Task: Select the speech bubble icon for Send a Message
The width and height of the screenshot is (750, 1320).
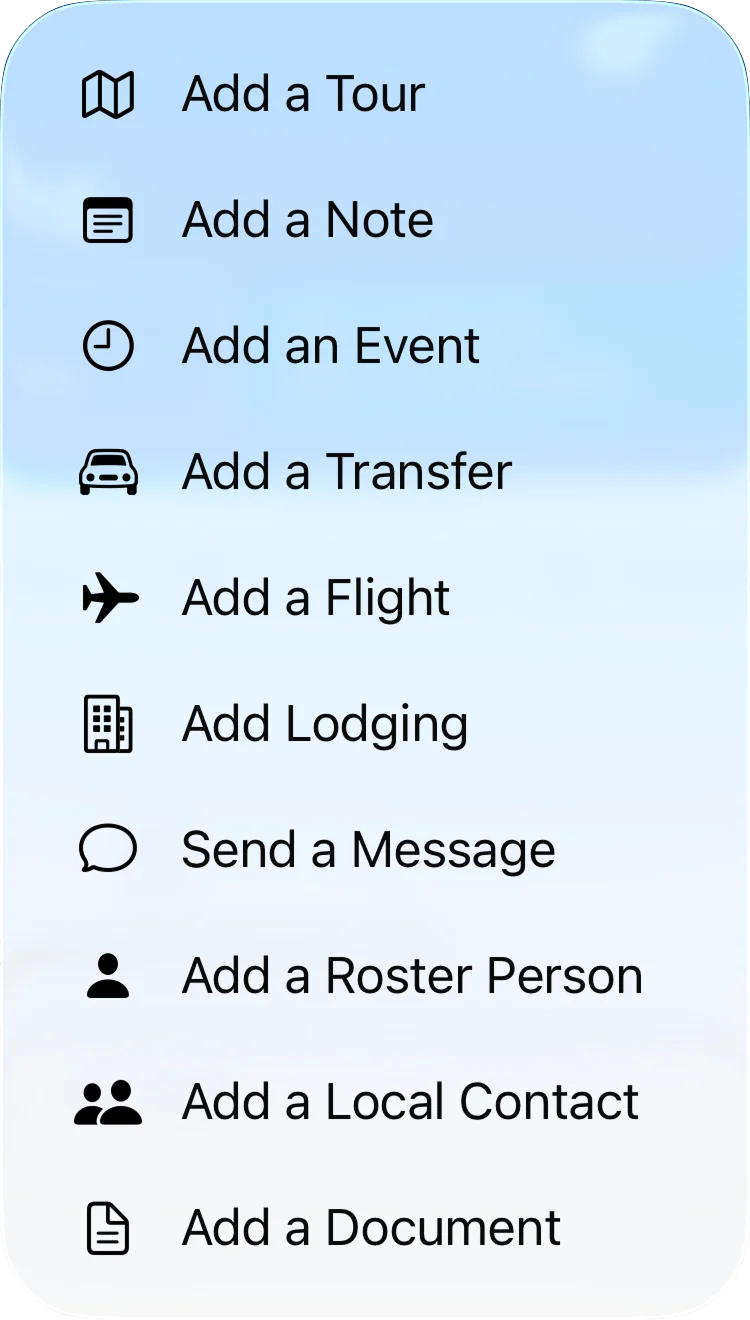Action: (108, 849)
